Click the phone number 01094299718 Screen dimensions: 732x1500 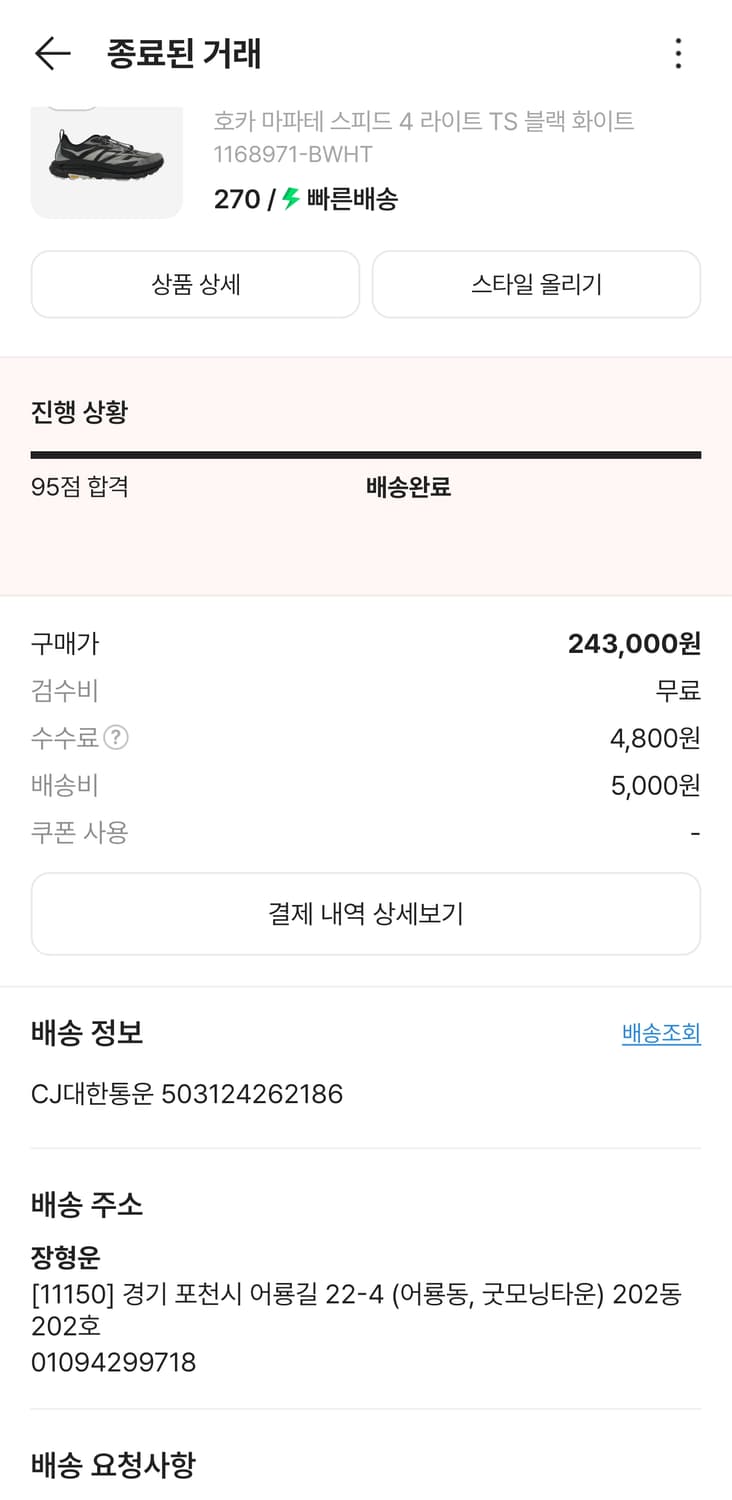(x=113, y=1362)
